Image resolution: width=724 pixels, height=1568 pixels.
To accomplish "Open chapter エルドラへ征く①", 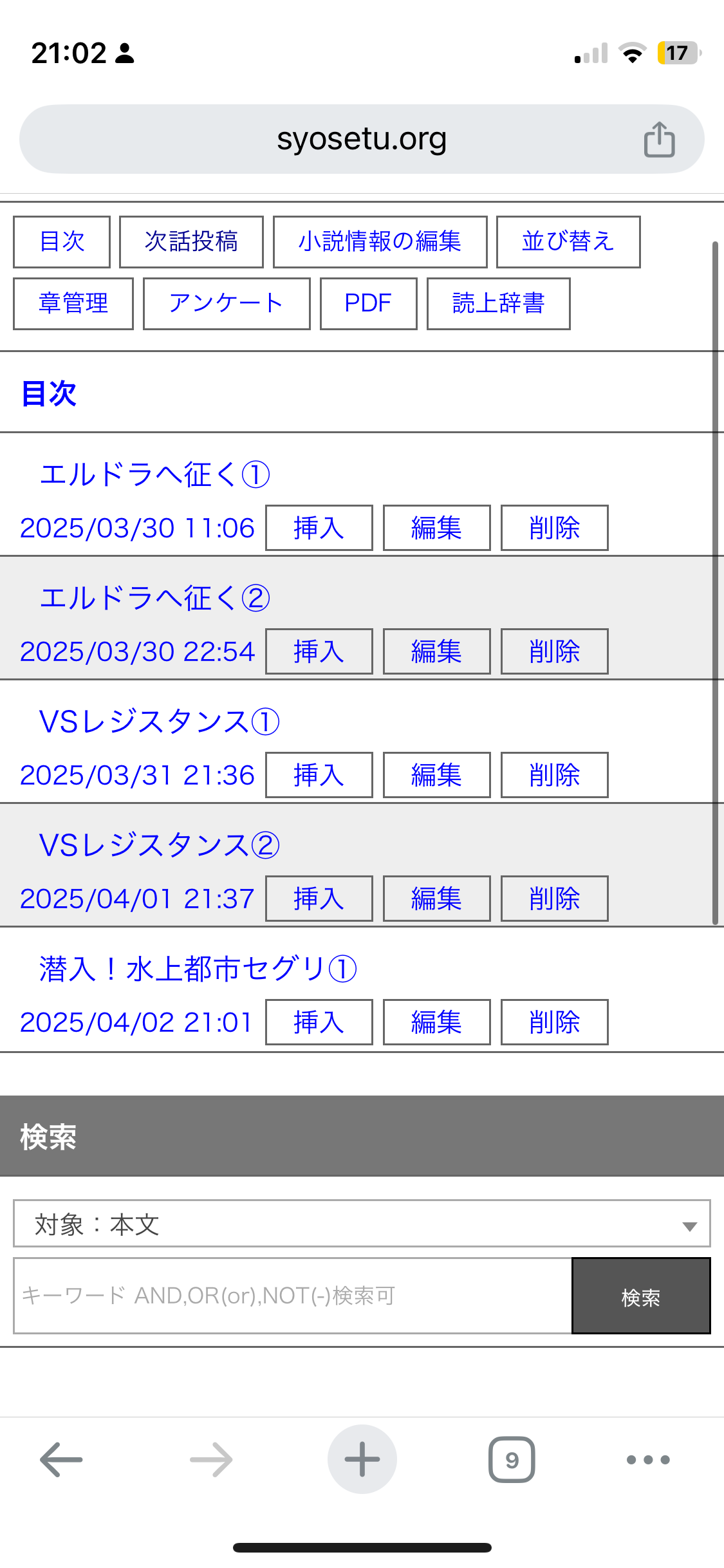I will coord(154,475).
